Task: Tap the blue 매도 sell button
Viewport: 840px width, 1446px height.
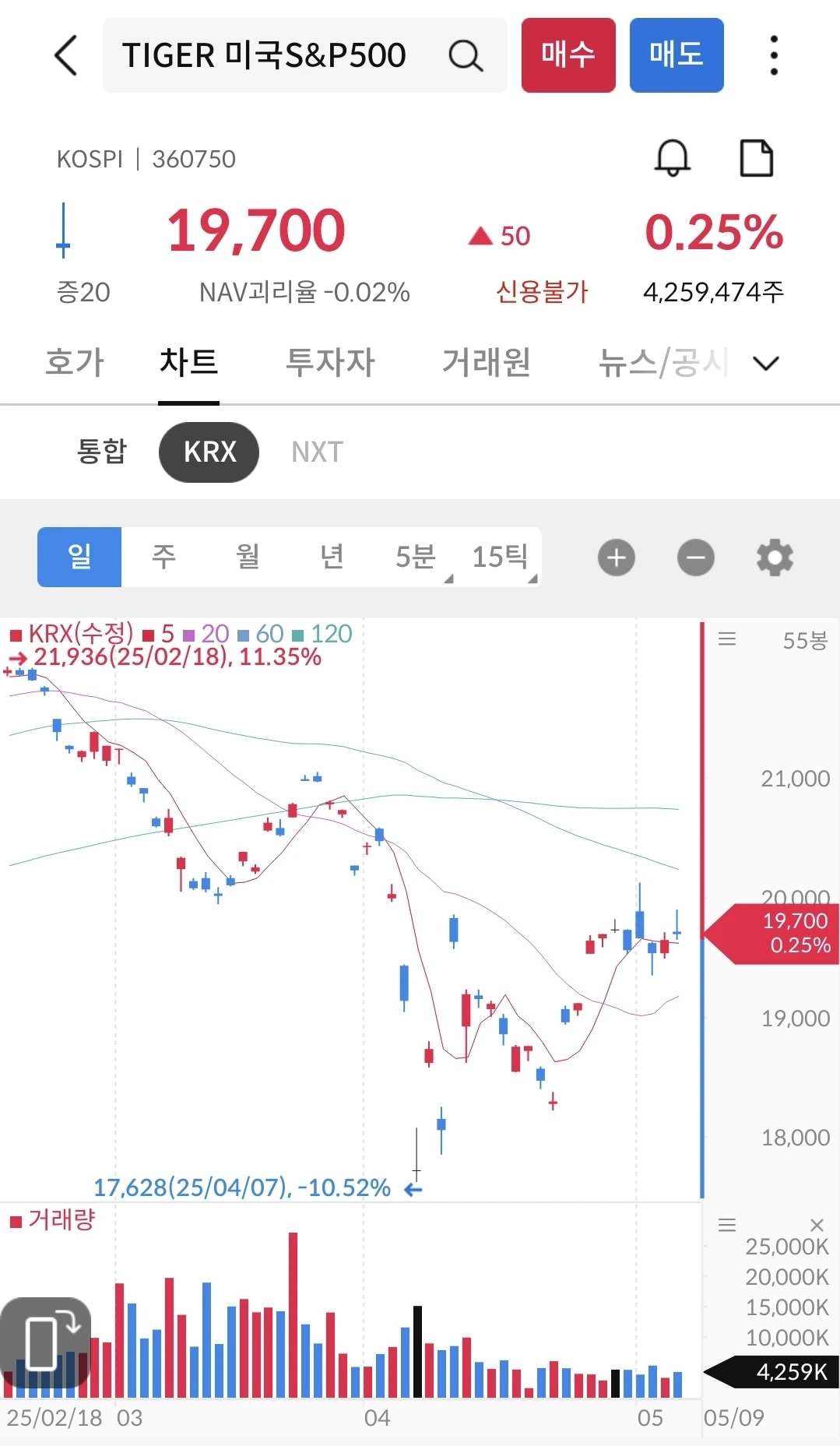Action: point(676,55)
